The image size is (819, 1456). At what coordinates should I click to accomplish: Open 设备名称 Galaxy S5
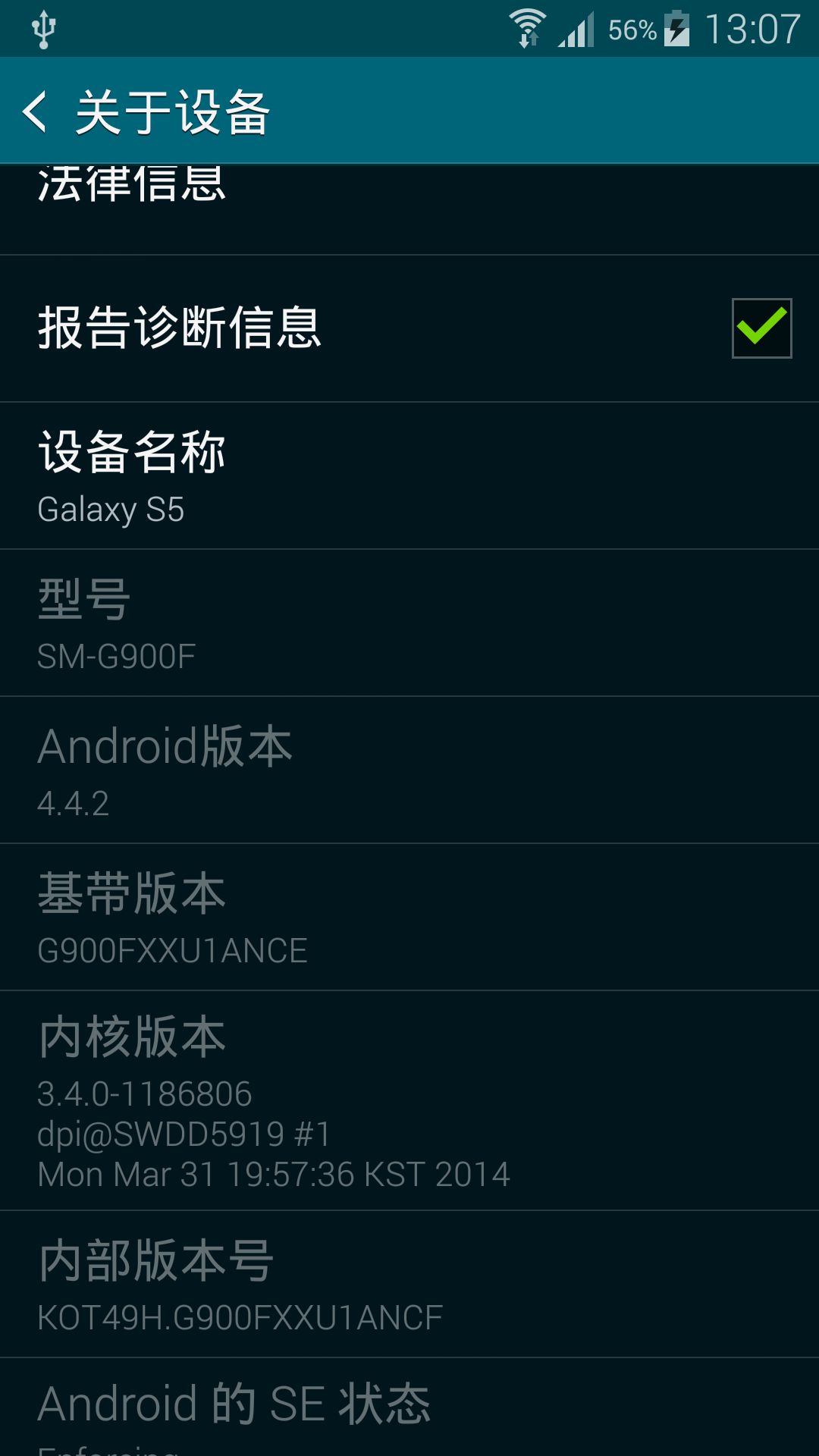click(x=409, y=475)
